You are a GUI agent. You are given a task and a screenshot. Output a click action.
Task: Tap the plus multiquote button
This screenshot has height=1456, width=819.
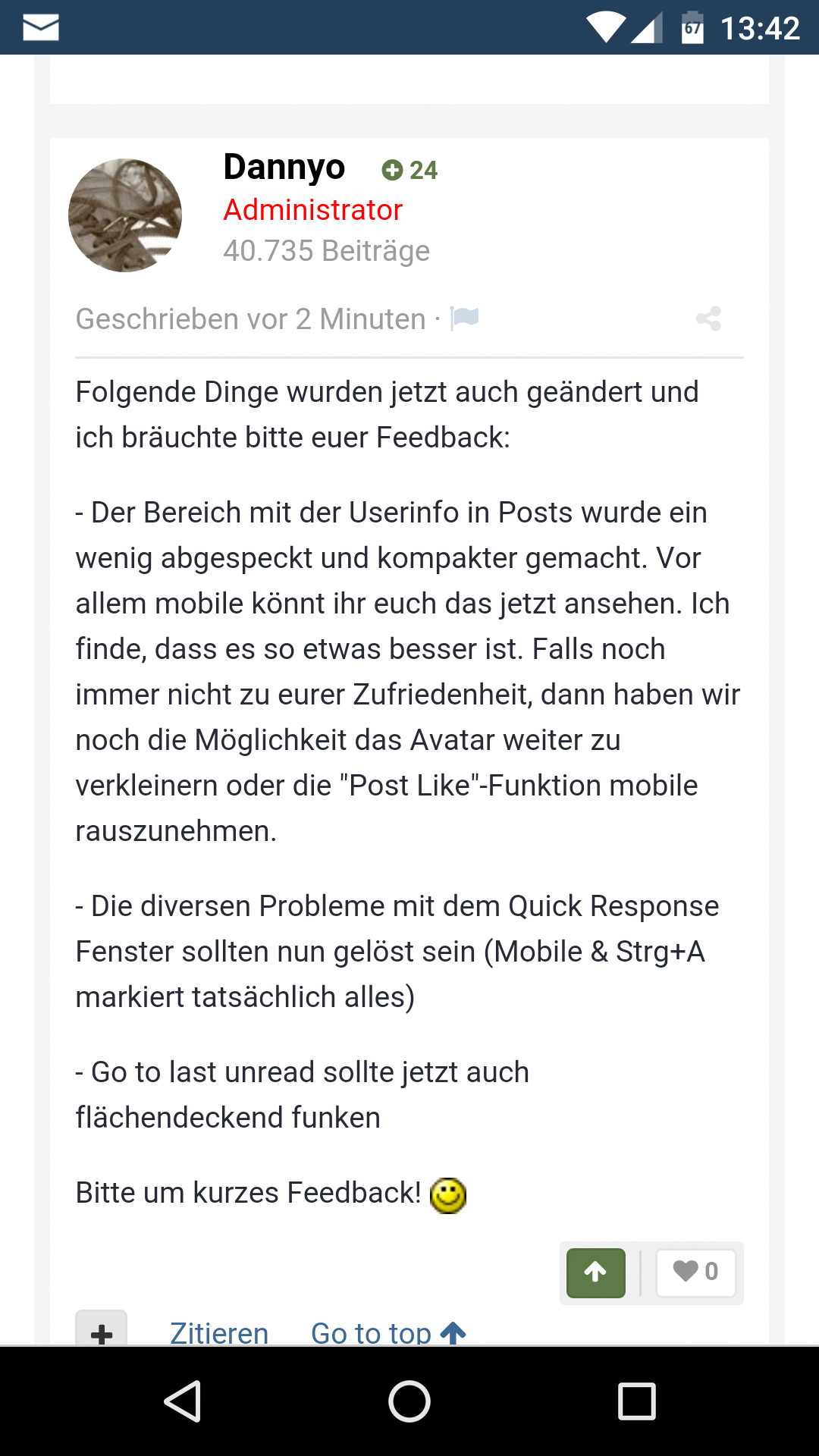pyautogui.click(x=102, y=1329)
